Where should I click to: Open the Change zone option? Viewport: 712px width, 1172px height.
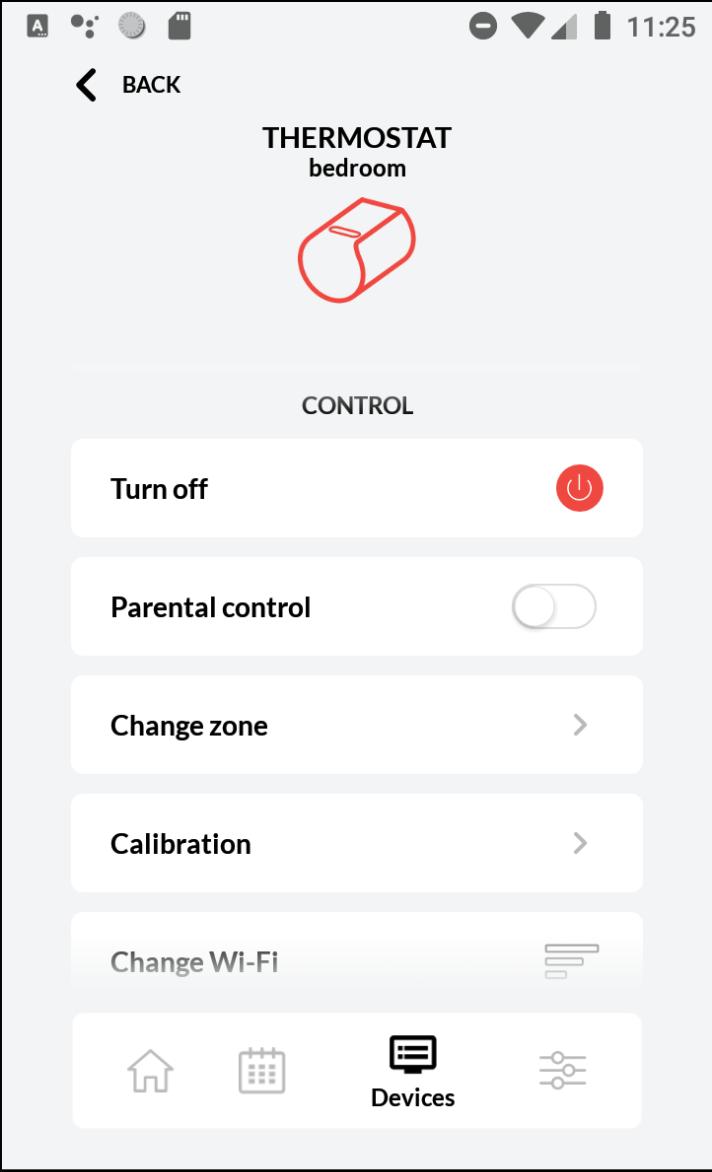(356, 725)
